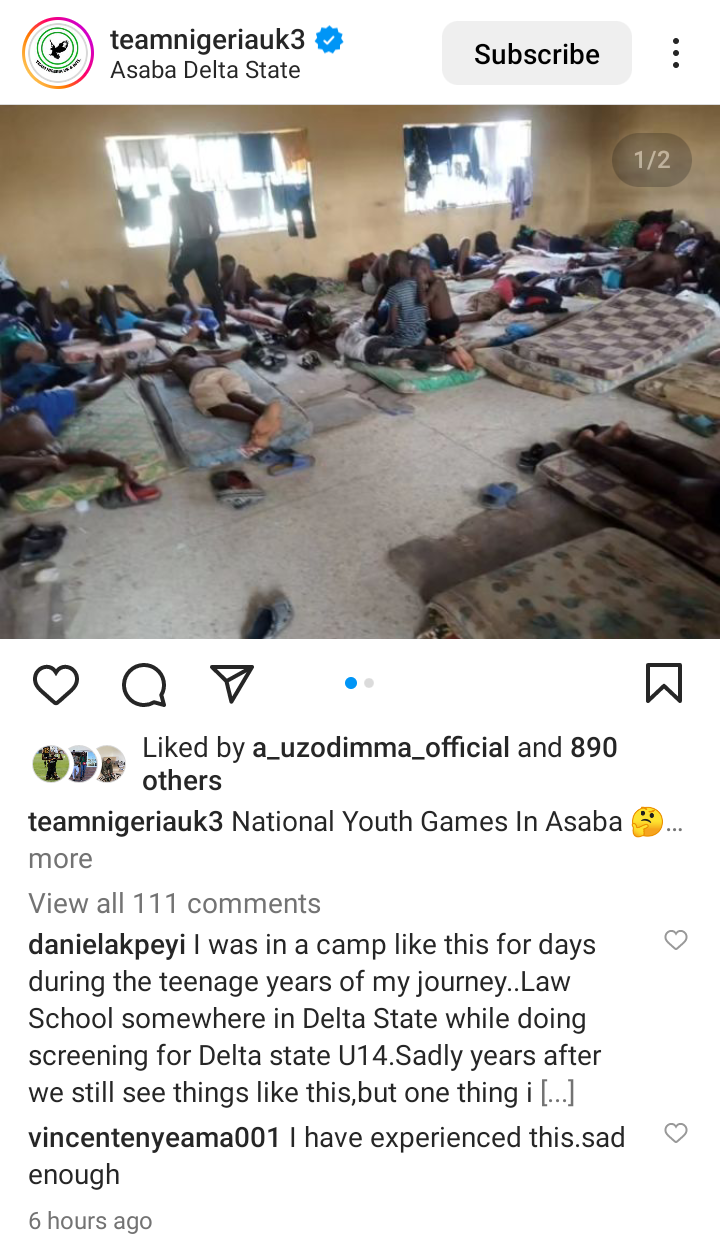Screen dimensions: 720x1245
Task: Open the three-dot overflow menu
Action: (676, 53)
